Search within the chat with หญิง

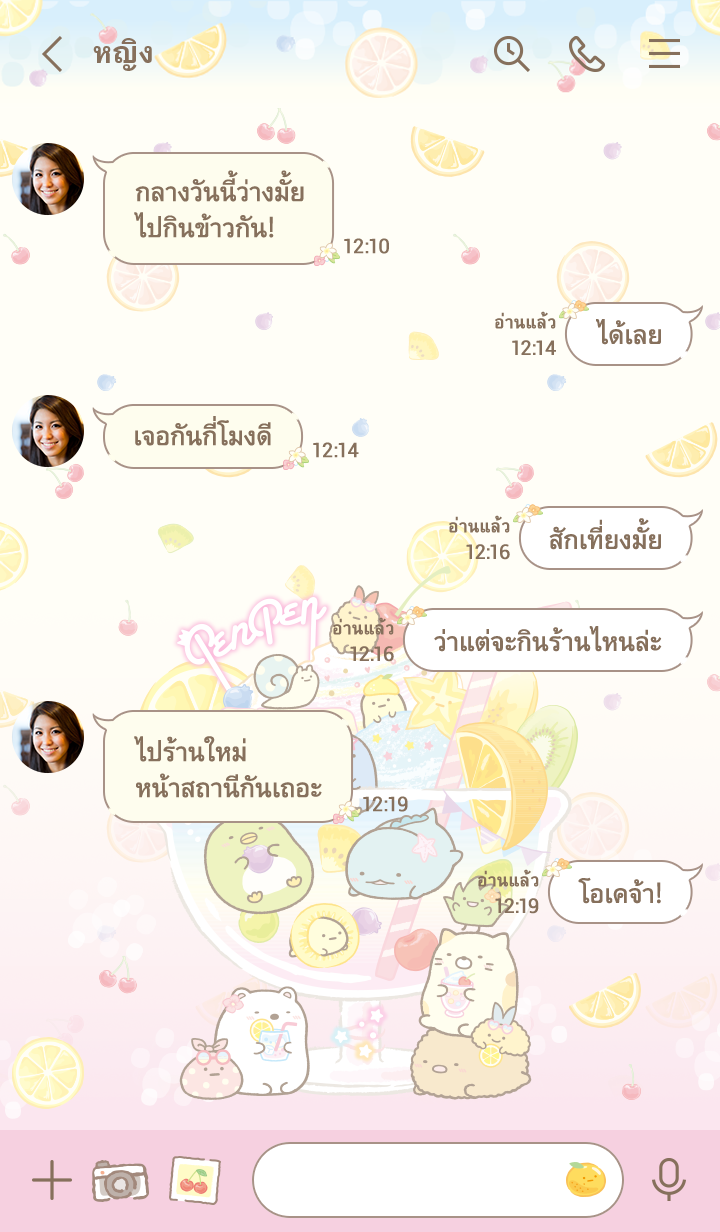pos(511,54)
